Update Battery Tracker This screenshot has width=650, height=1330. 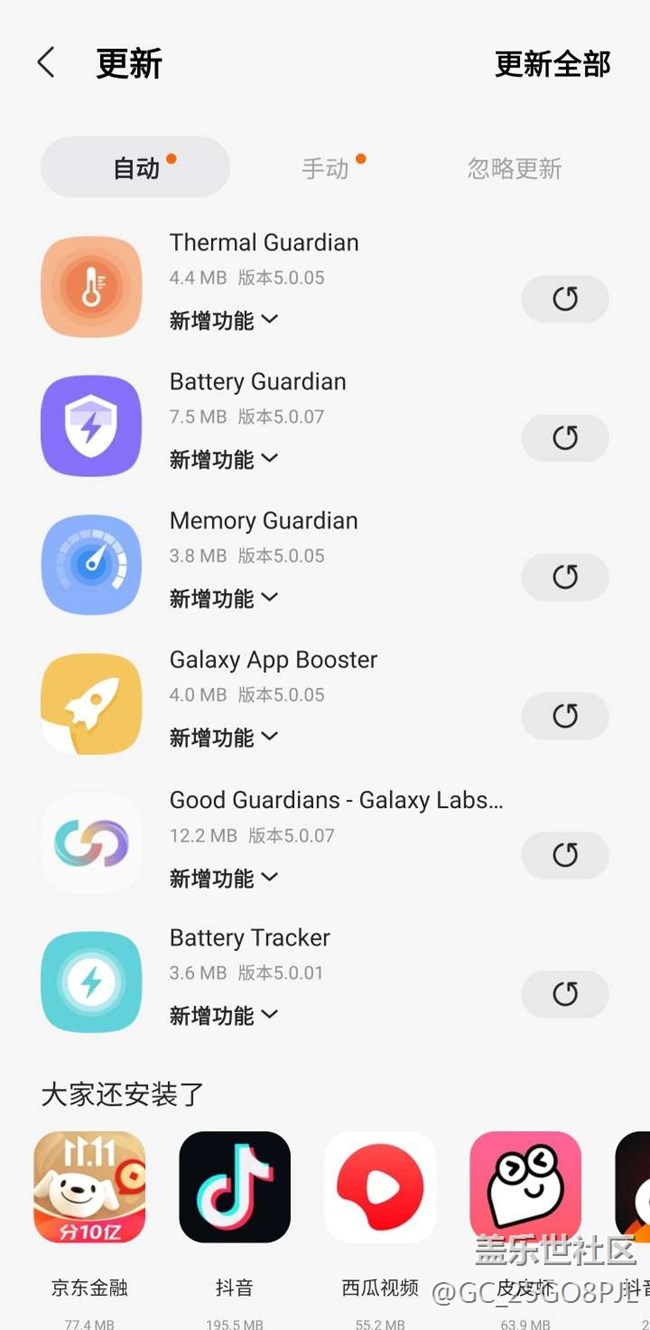click(x=565, y=994)
